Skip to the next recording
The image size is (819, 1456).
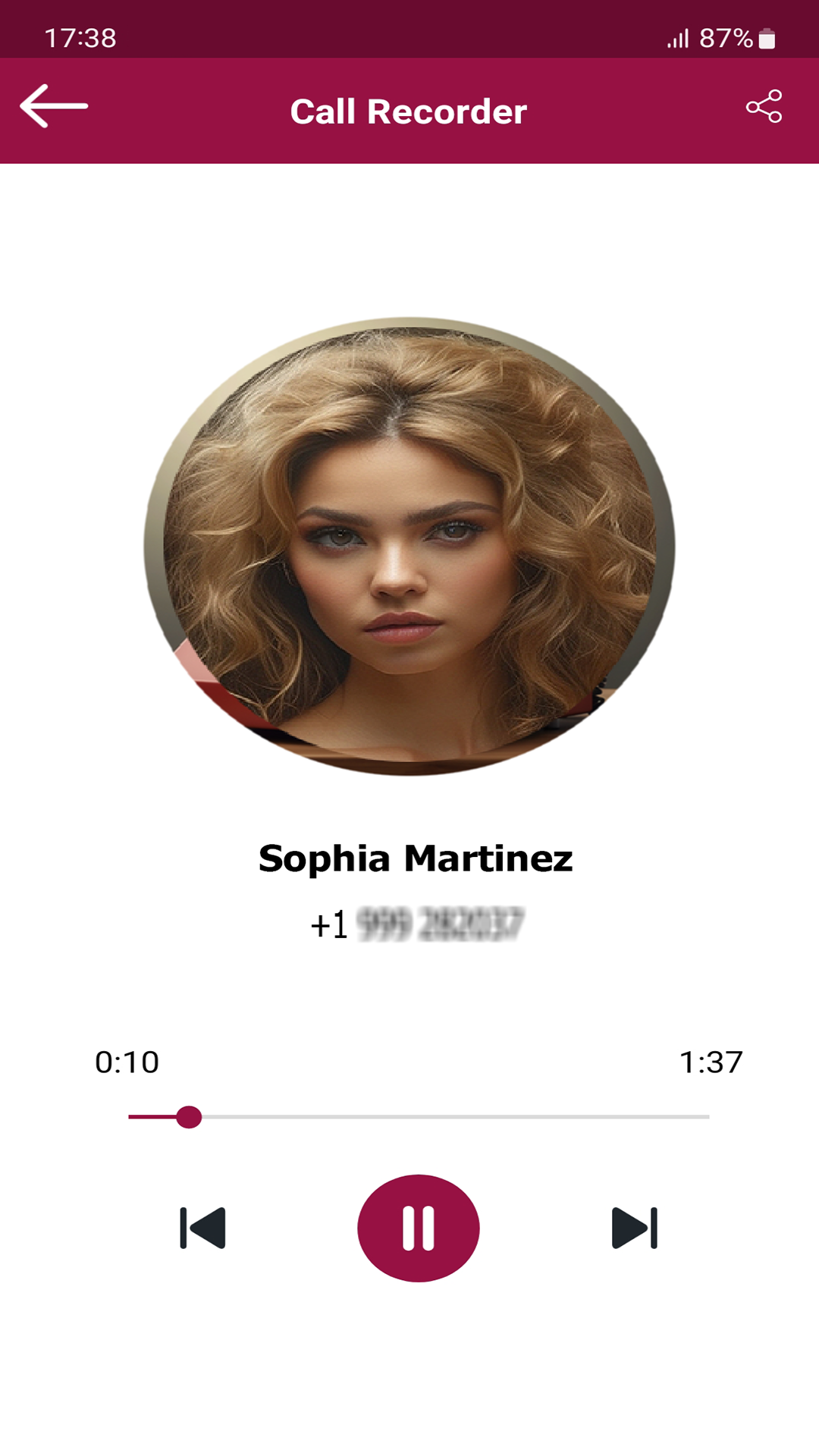tap(634, 1228)
